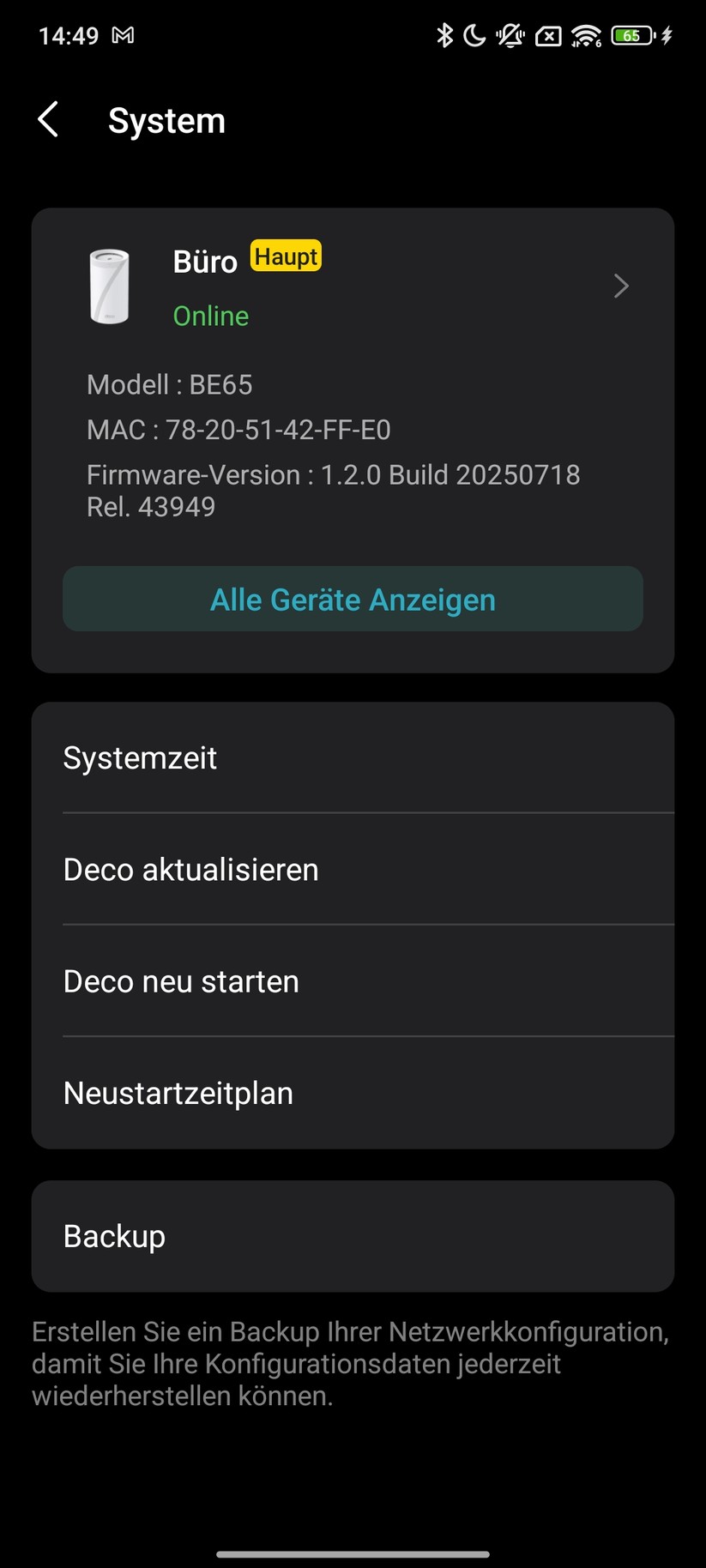
Task: Expand the Büro device details via chevron
Action: point(620,286)
